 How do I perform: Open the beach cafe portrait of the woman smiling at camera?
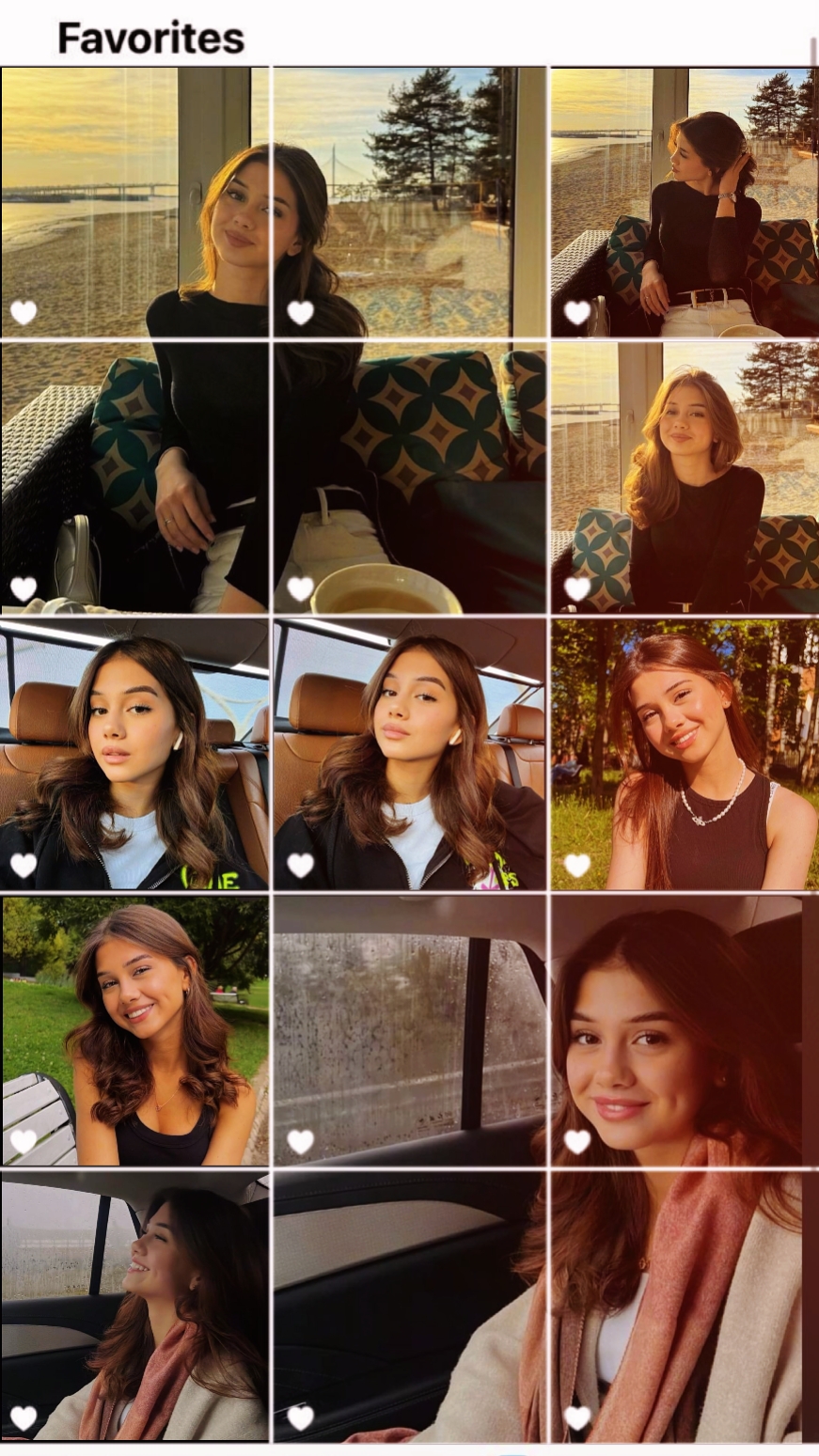[x=684, y=478]
